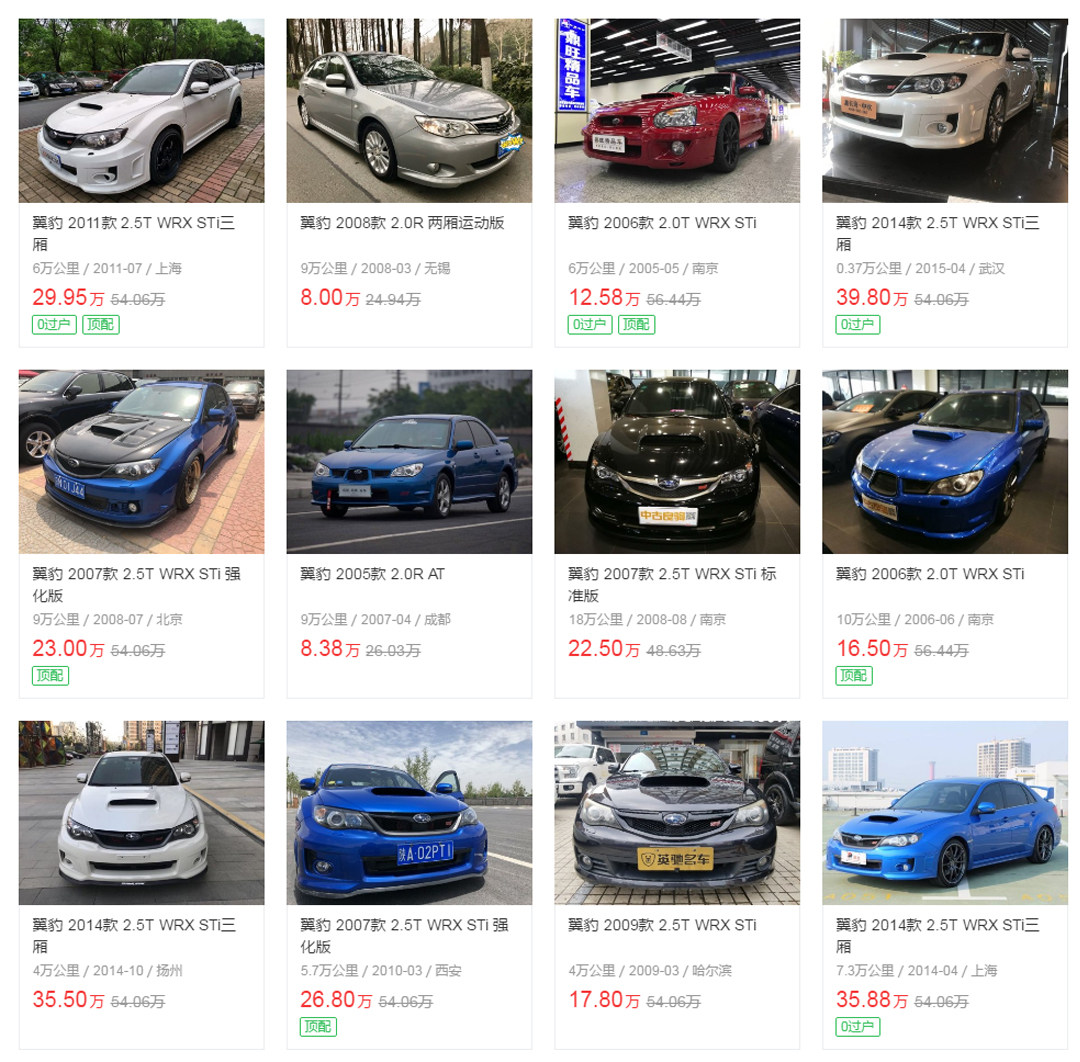
Task: View the 2007款 WRX STi 标准版 listing
Action: (677, 462)
